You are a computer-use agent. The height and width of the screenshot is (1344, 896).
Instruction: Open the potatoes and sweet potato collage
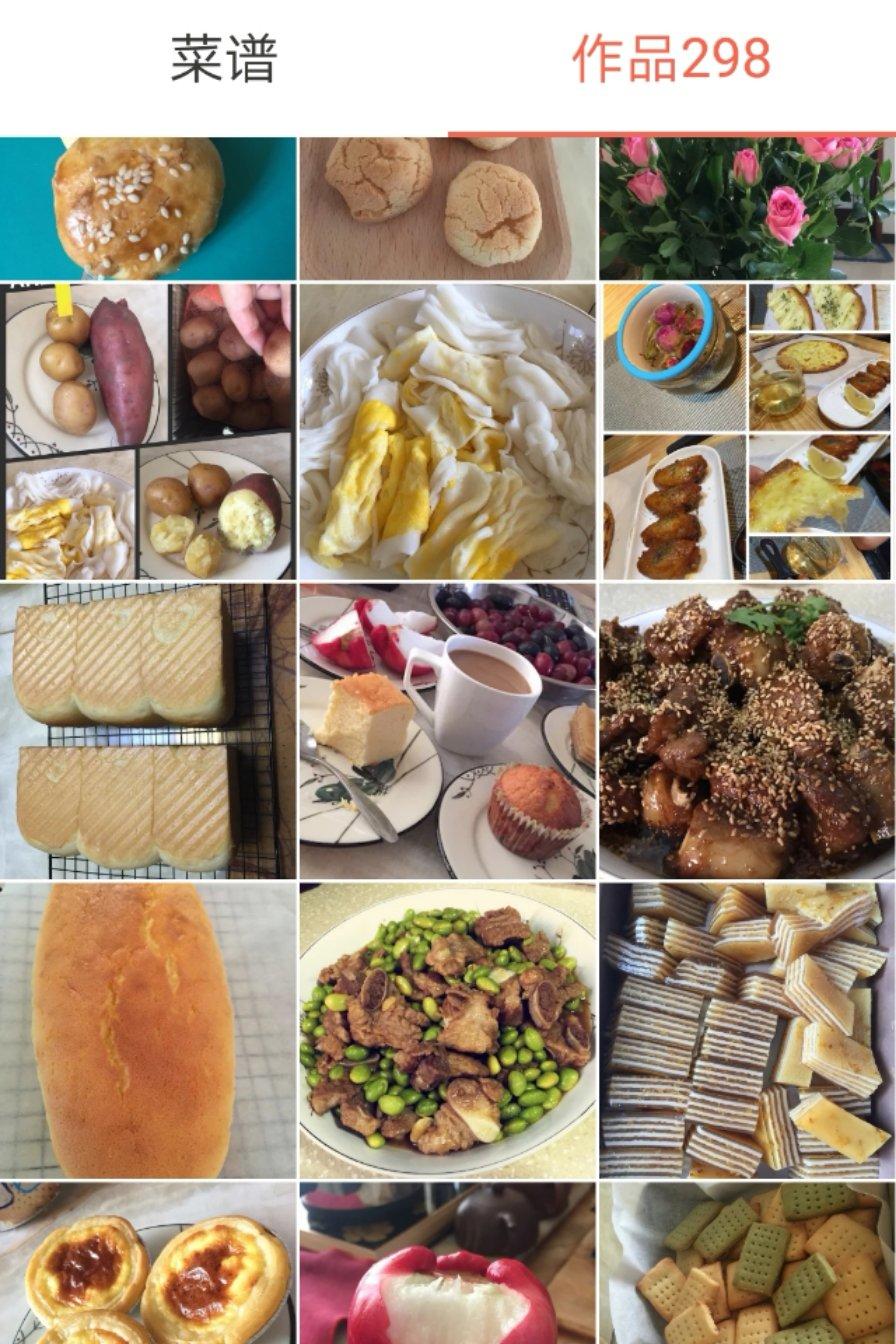coord(147,431)
